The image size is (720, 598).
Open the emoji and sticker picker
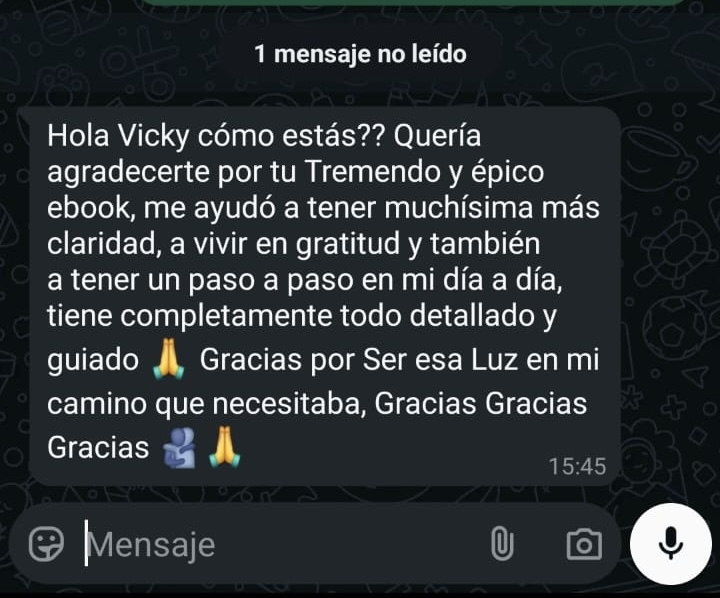(x=46, y=544)
